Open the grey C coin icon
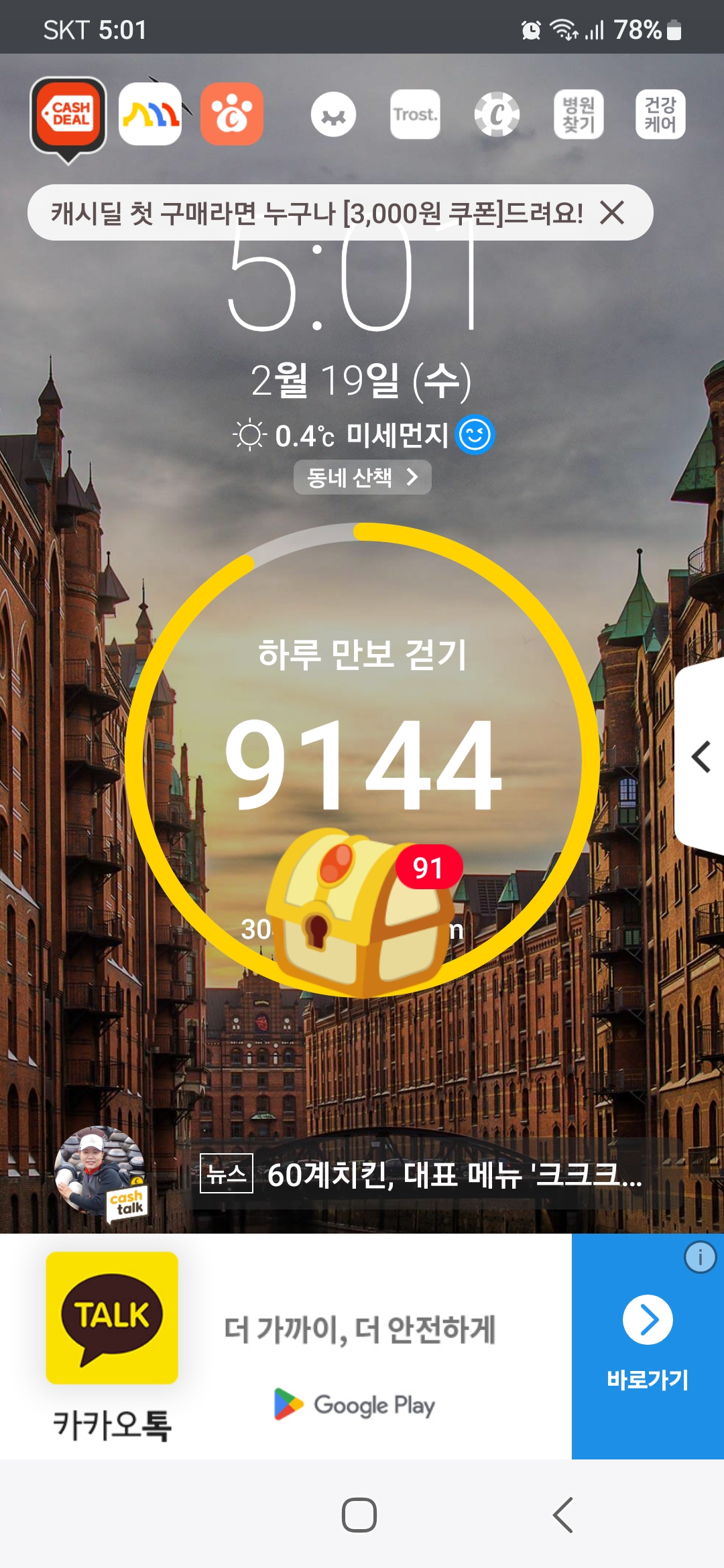The height and width of the screenshot is (1568, 724). pyautogui.click(x=497, y=115)
